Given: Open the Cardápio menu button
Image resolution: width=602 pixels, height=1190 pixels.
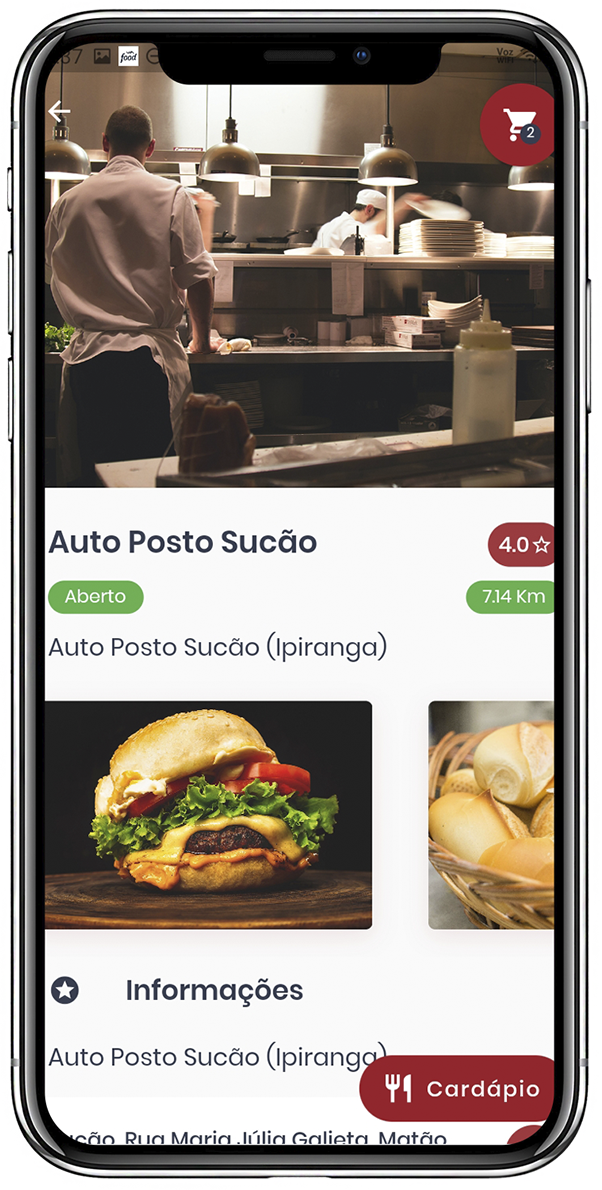Looking at the screenshot, I should click(460, 1089).
